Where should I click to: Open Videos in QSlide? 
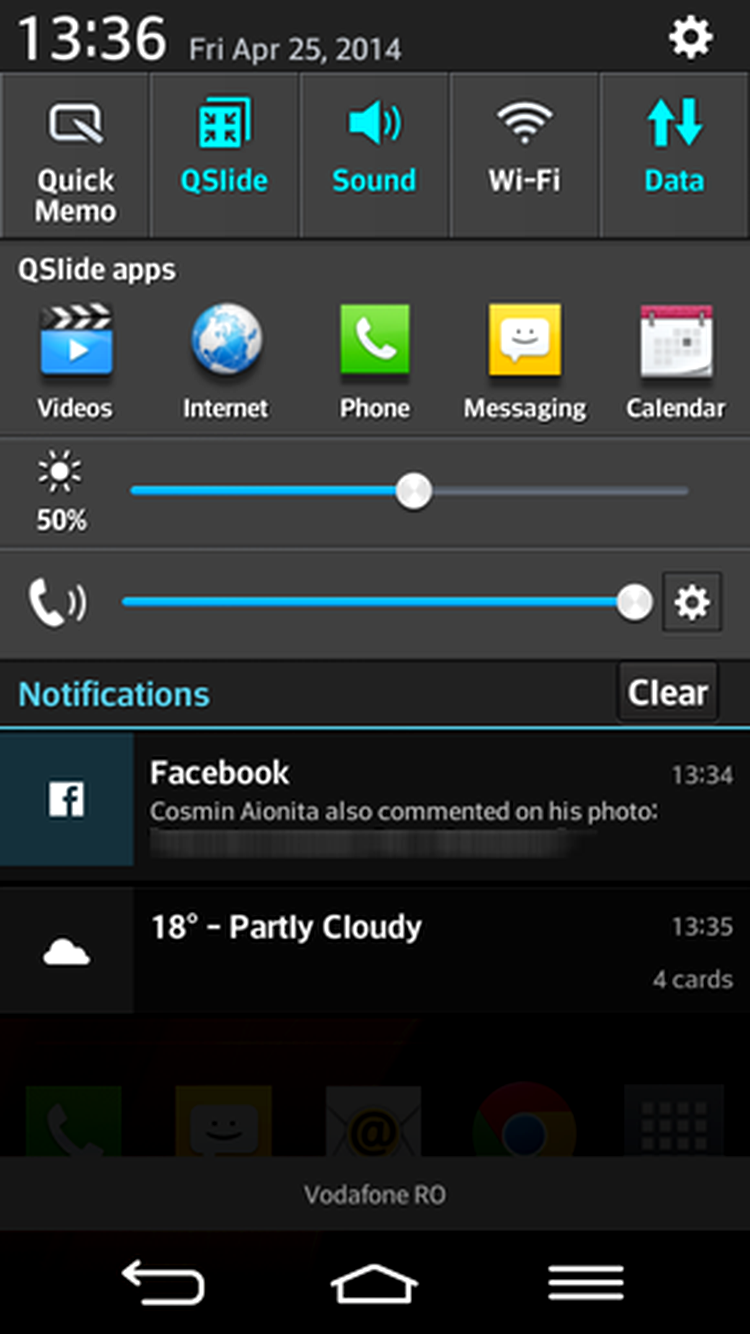pyautogui.click(x=75, y=362)
